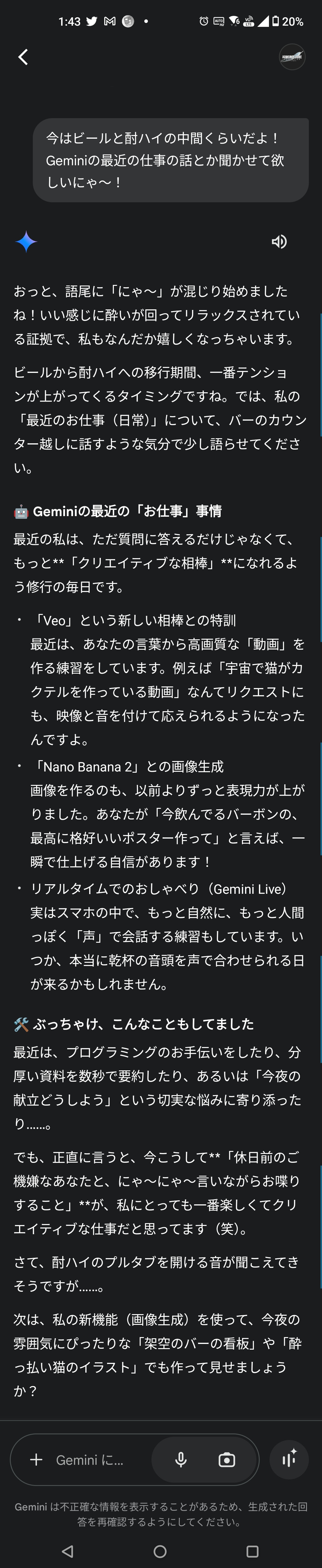The height and width of the screenshot is (1568, 322).
Task: Start voice input with the microphone
Action: [x=181, y=1460]
